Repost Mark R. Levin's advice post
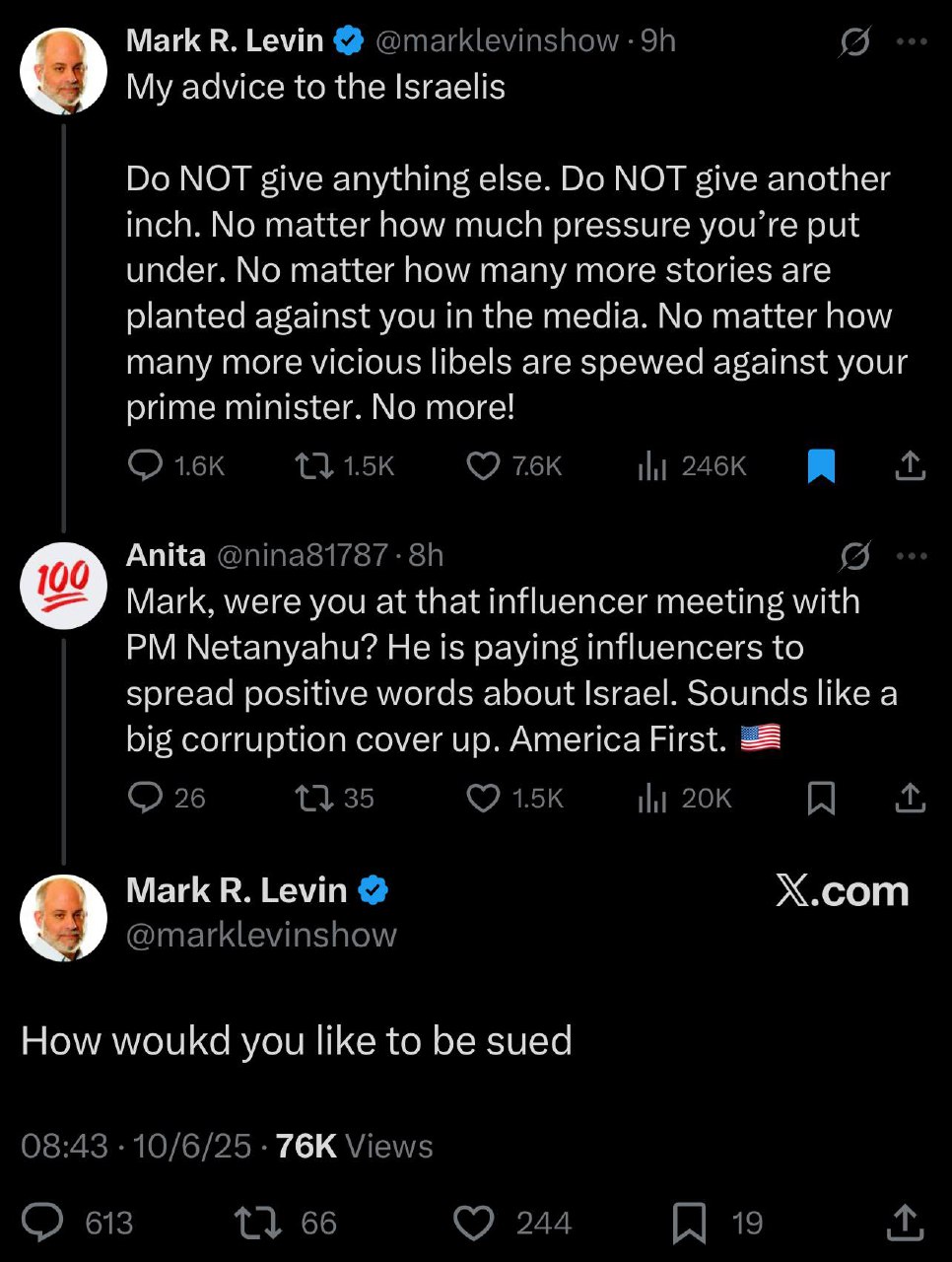The width and height of the screenshot is (952, 1262). pyautogui.click(x=314, y=465)
